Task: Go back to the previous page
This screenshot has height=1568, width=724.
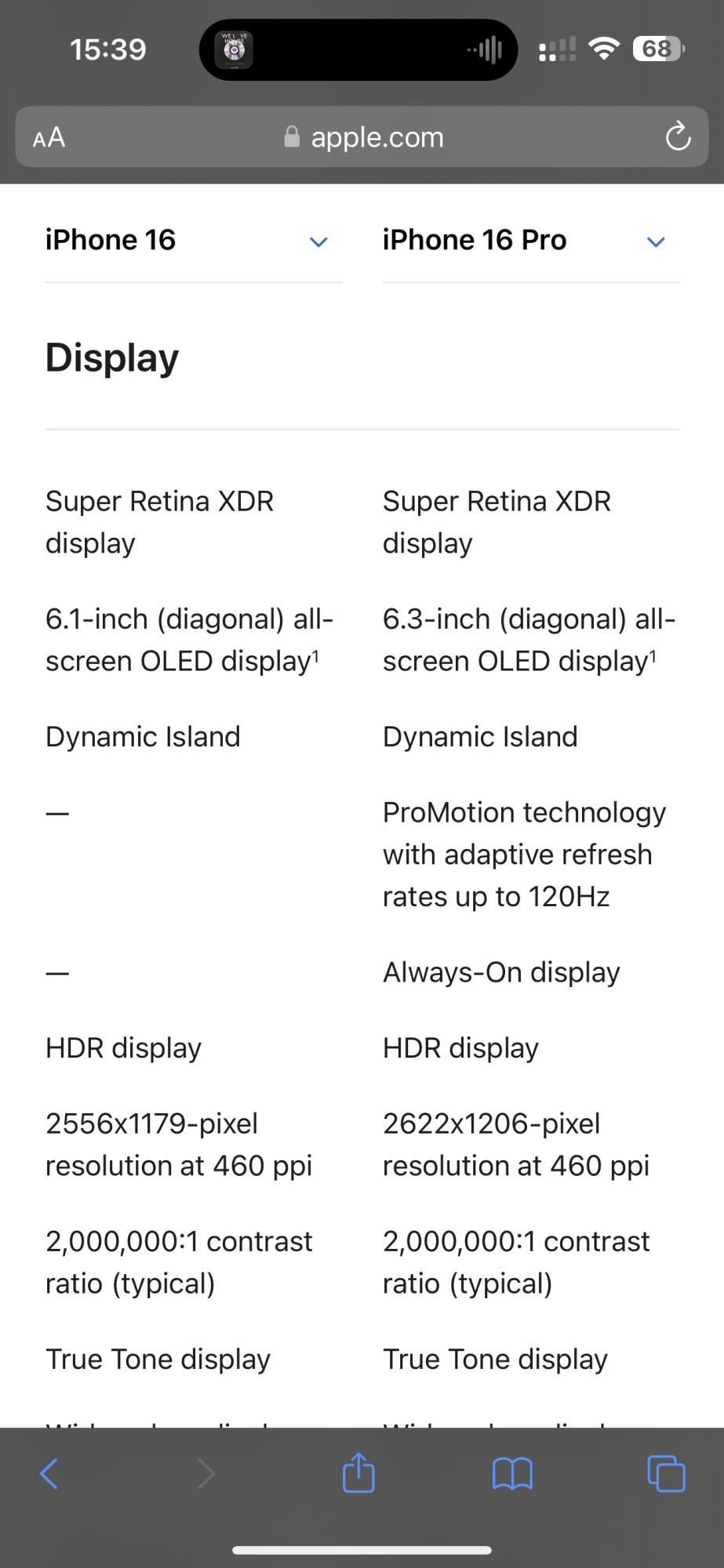Action: tap(49, 1474)
